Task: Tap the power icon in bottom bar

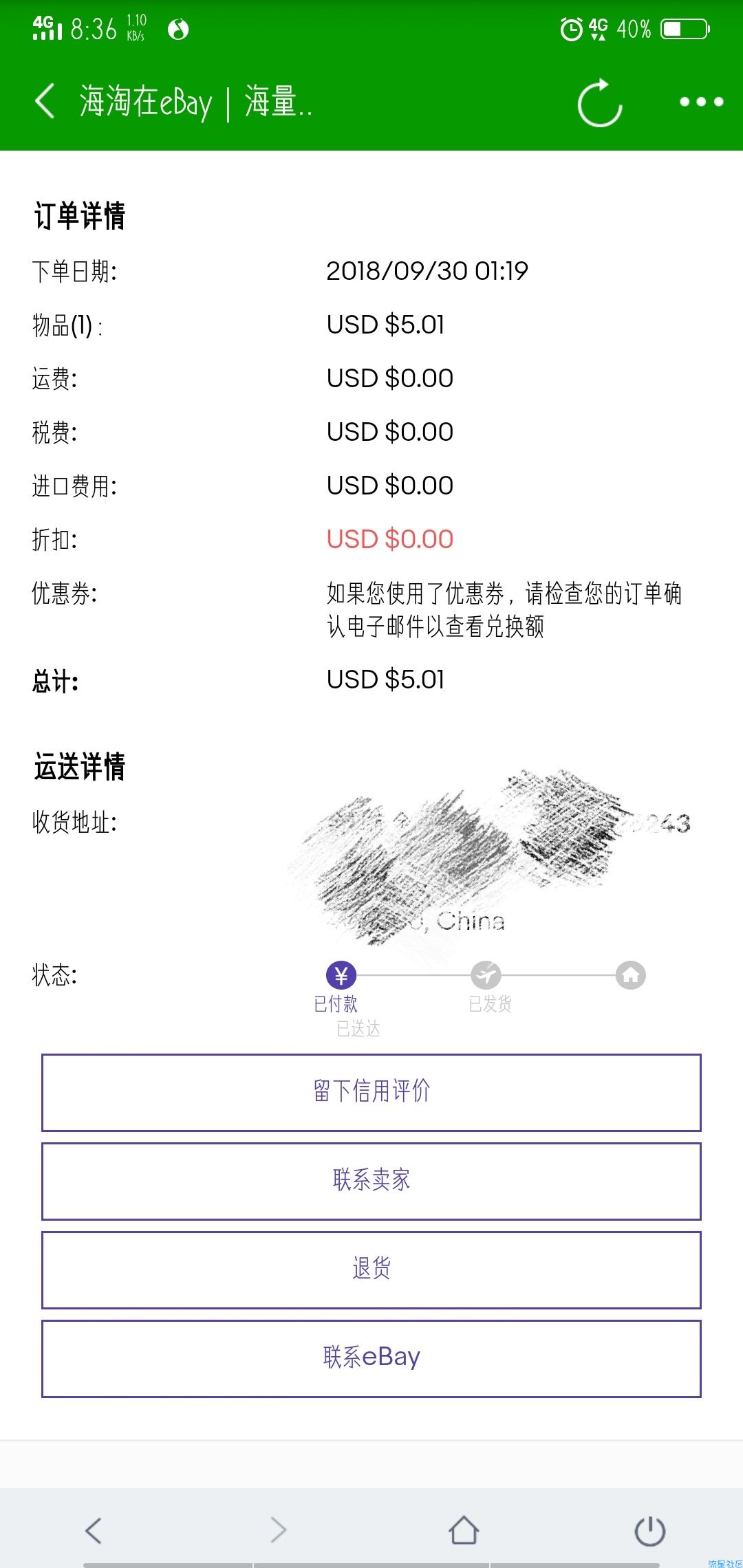Action: click(x=649, y=1530)
